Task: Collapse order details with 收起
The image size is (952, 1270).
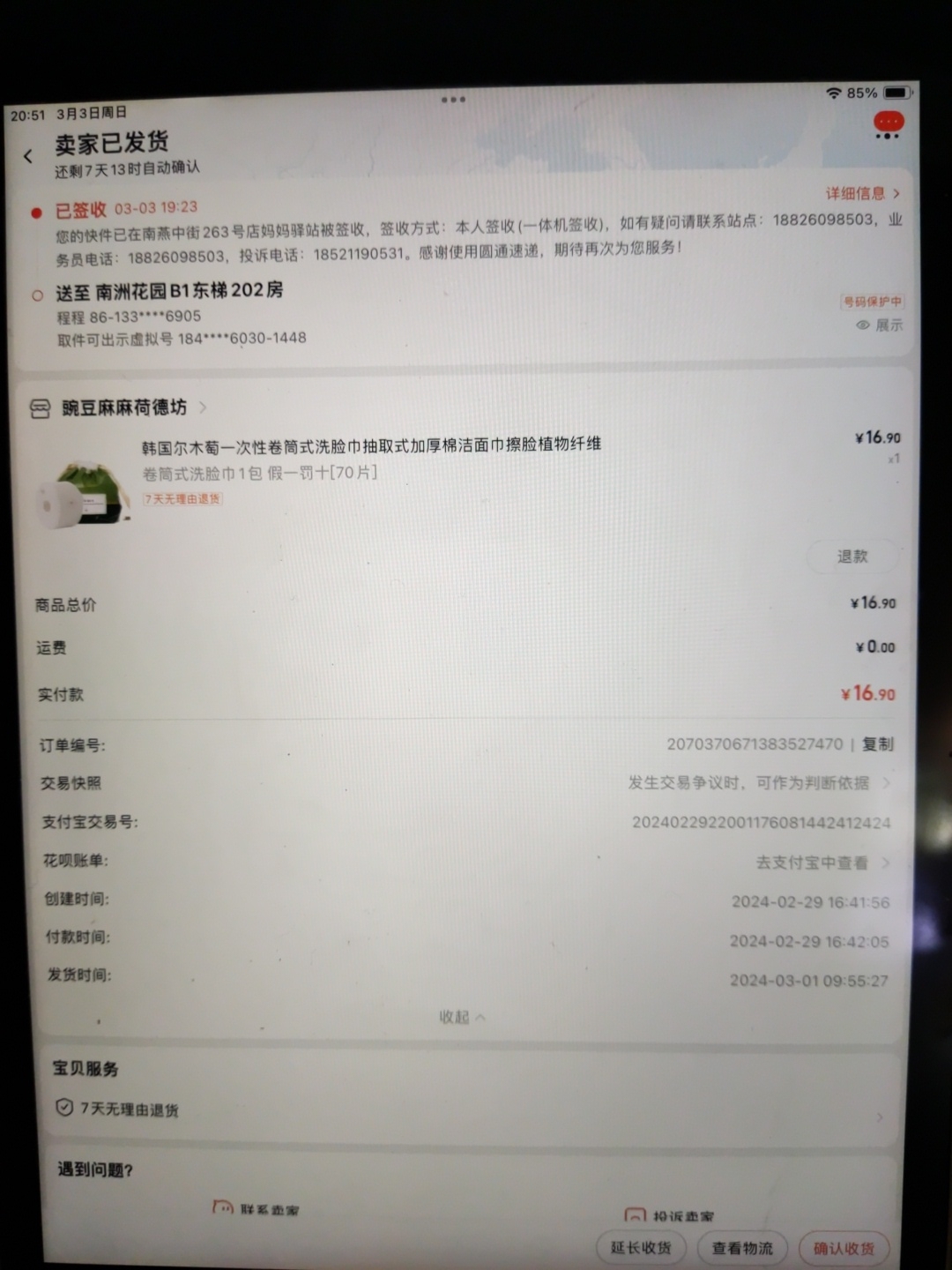Action: [x=461, y=1017]
